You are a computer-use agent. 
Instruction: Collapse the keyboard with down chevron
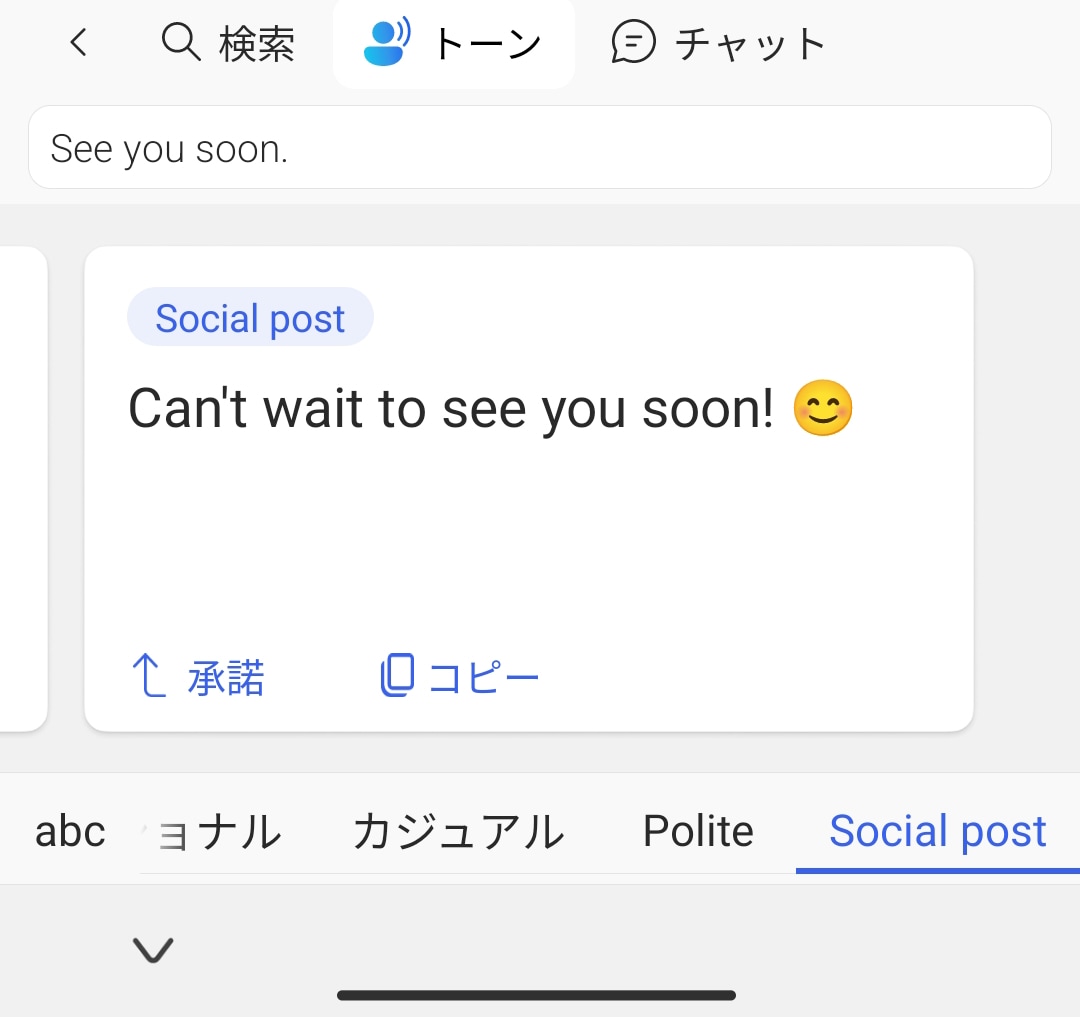click(x=153, y=950)
